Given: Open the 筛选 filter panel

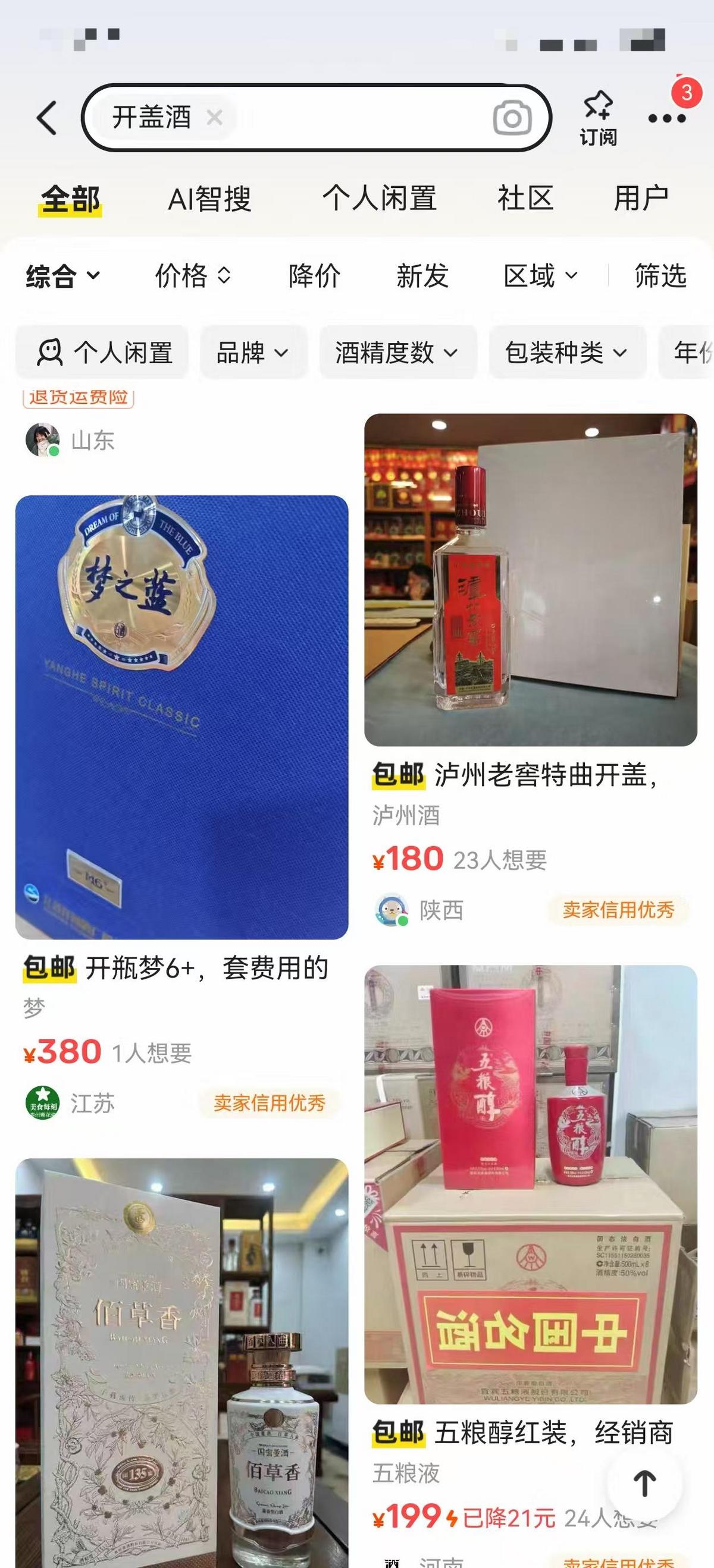Looking at the screenshot, I should [x=660, y=276].
